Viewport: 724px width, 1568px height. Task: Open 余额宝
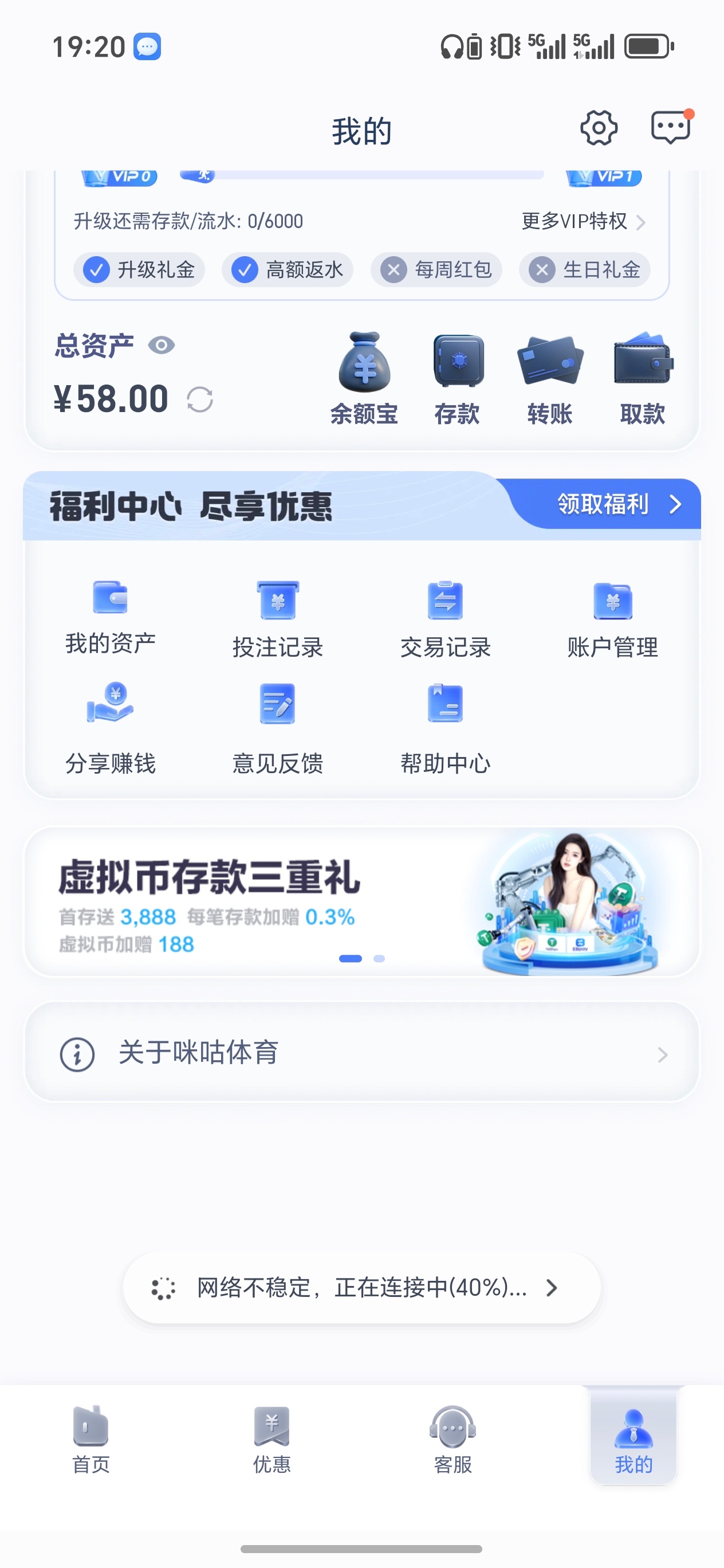(x=364, y=379)
